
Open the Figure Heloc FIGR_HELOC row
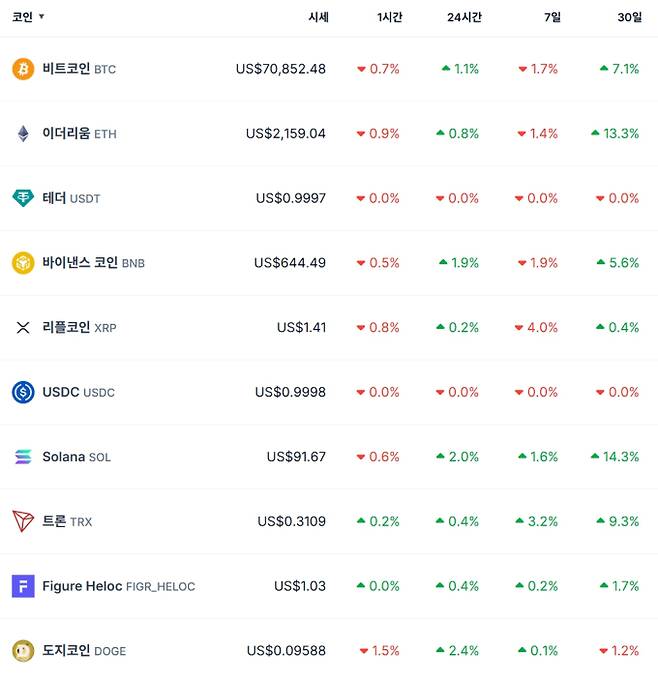point(118,586)
